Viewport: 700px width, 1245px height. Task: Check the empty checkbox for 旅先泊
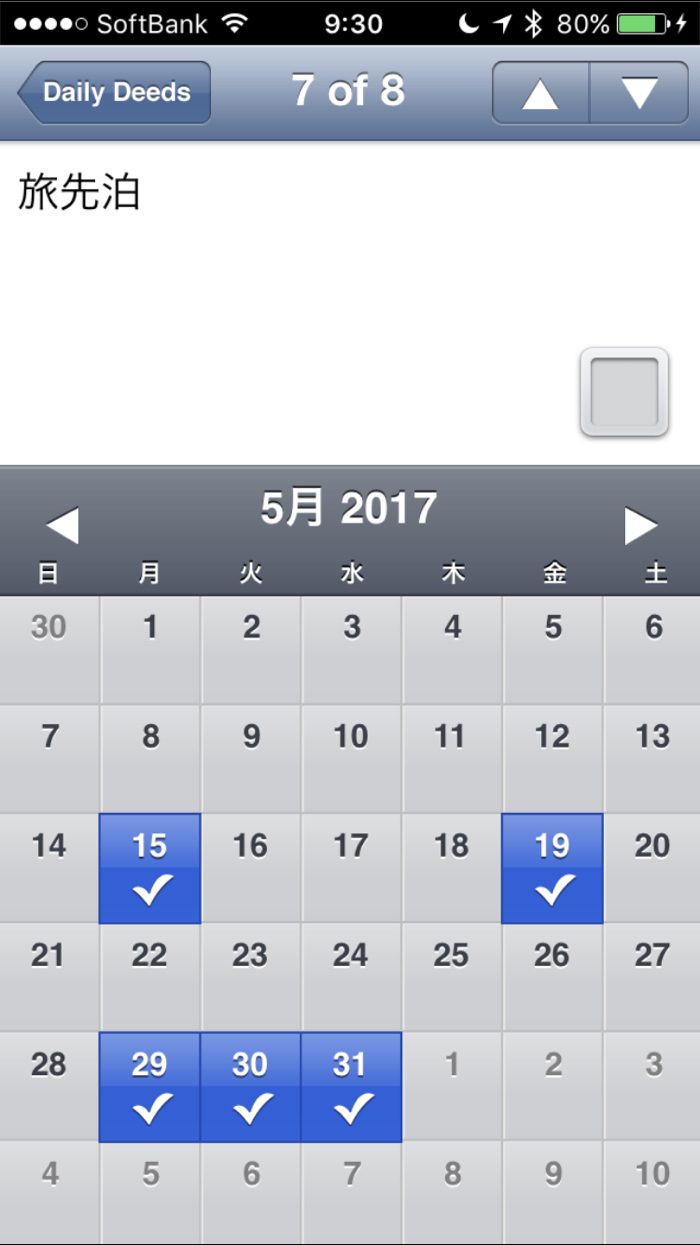tap(624, 392)
